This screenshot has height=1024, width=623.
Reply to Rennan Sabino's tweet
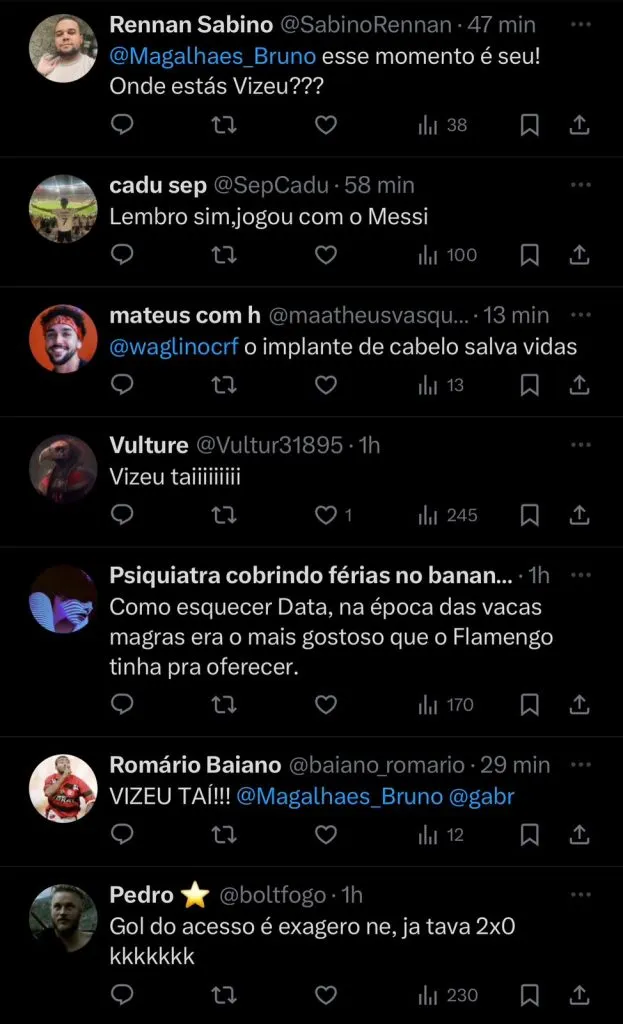(x=122, y=125)
